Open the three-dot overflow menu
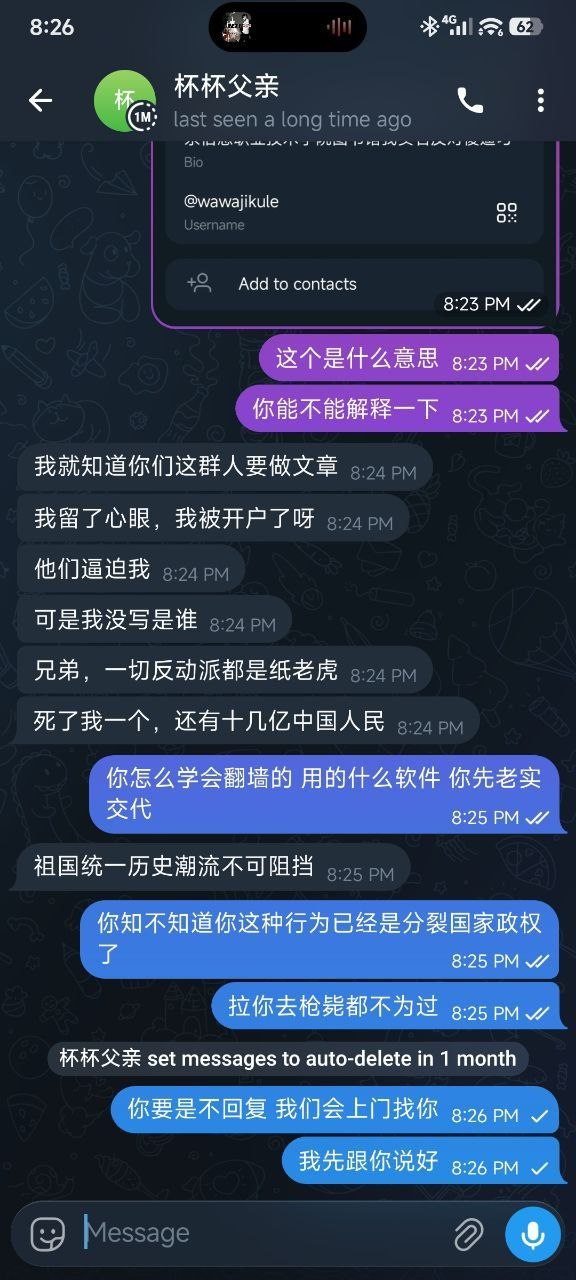The height and width of the screenshot is (1280, 576). point(540,100)
